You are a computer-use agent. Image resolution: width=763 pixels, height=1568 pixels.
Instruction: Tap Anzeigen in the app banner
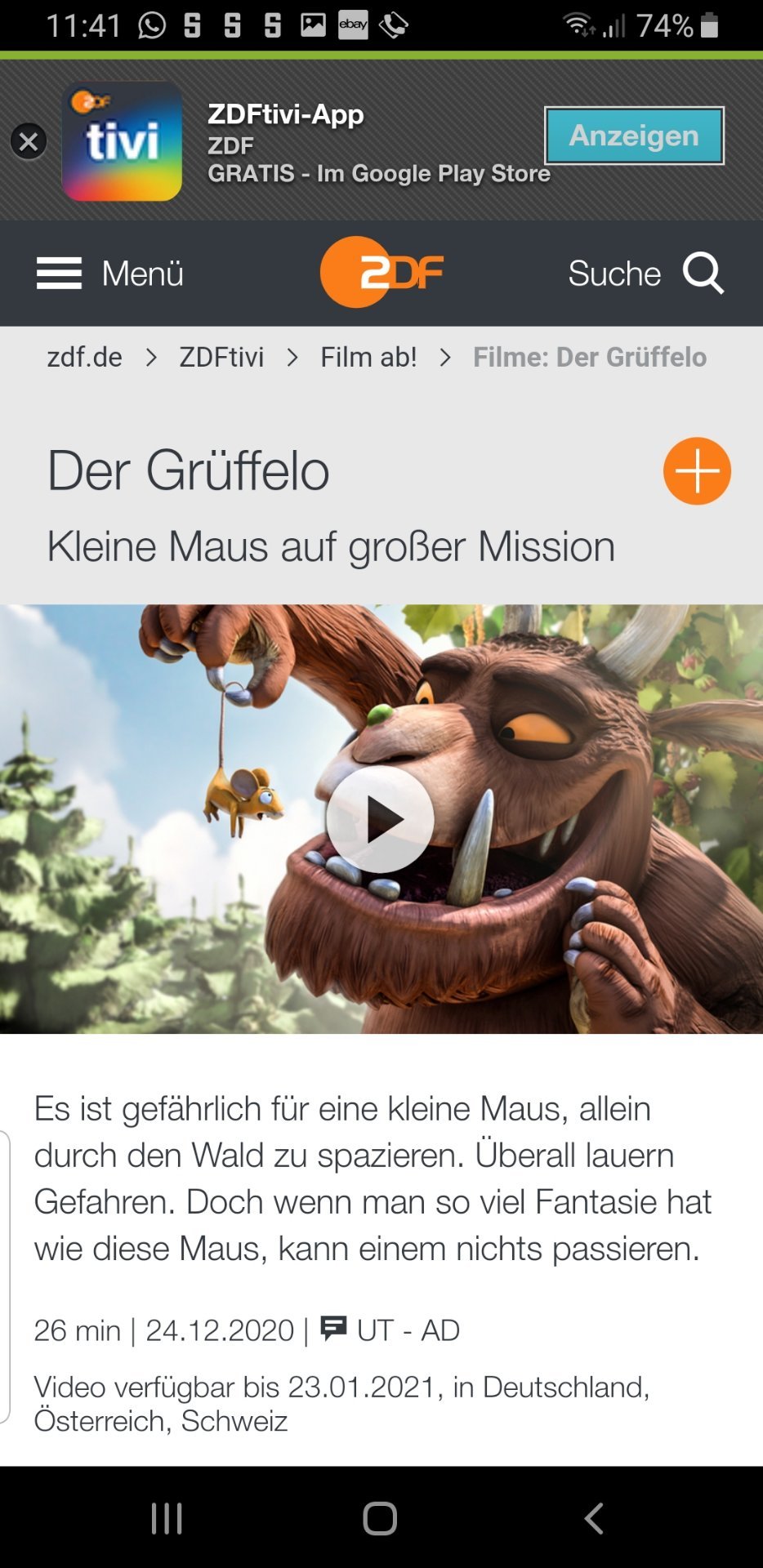click(x=634, y=136)
